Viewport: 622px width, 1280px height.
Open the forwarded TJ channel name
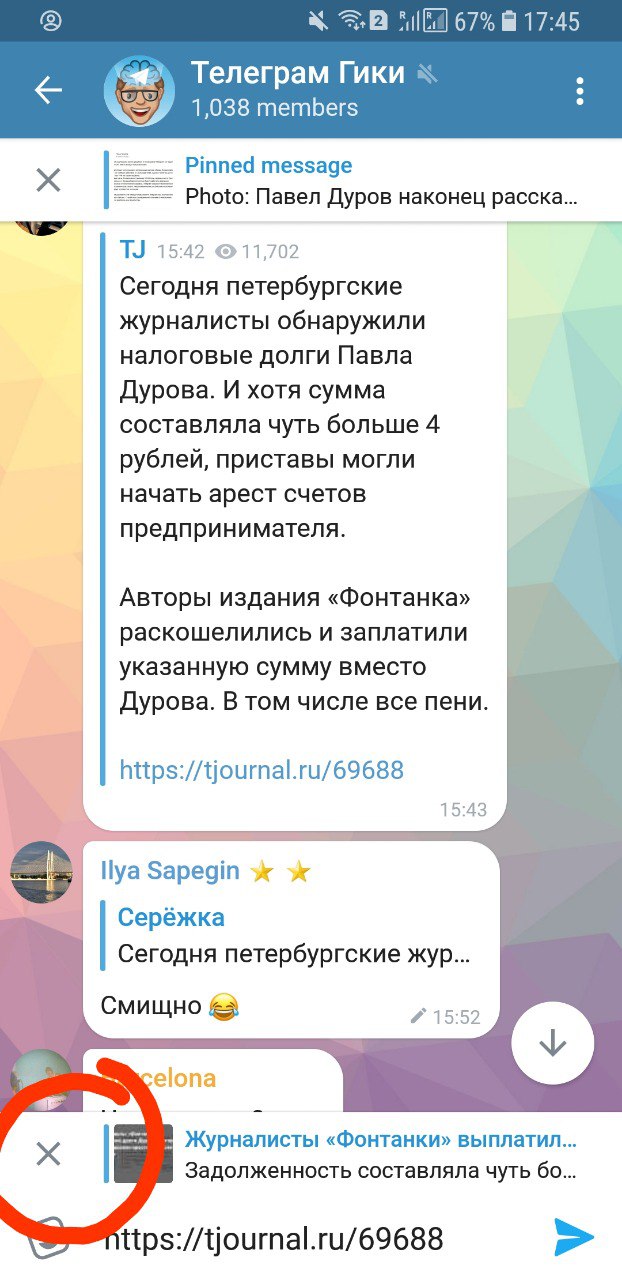coord(131,251)
